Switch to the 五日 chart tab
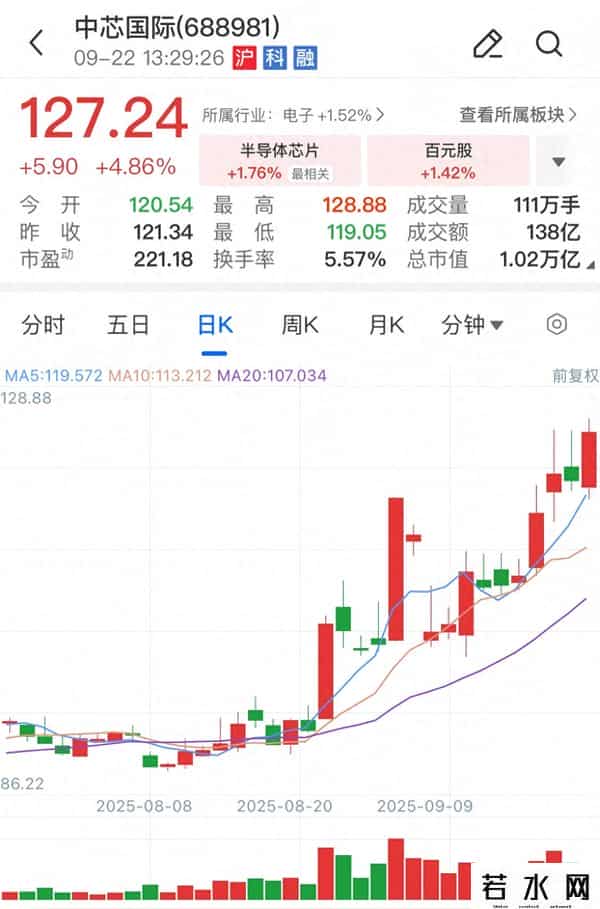 click(x=129, y=325)
